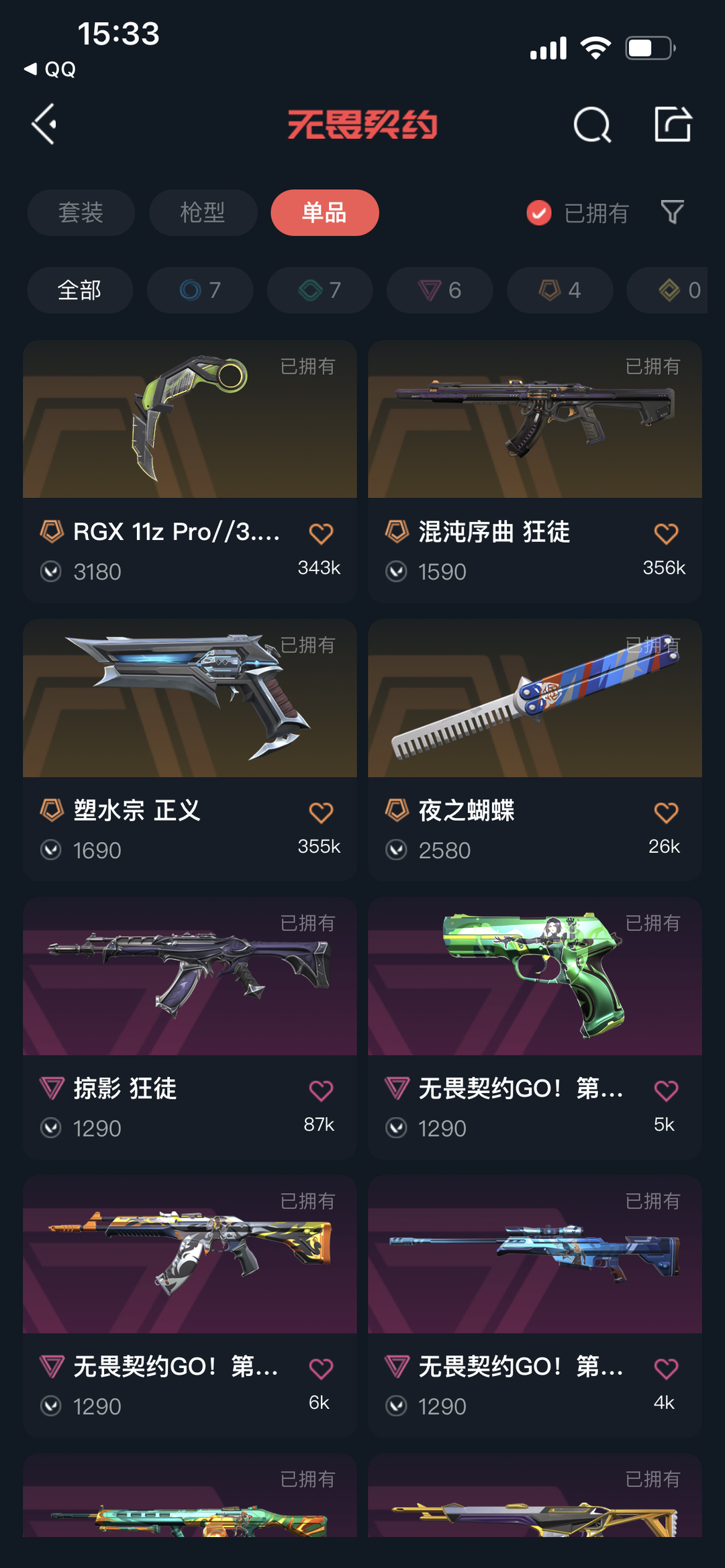Like the 混沌序曲 狂徒 skin
Viewport: 725px width, 1568px height.
pyautogui.click(x=666, y=534)
